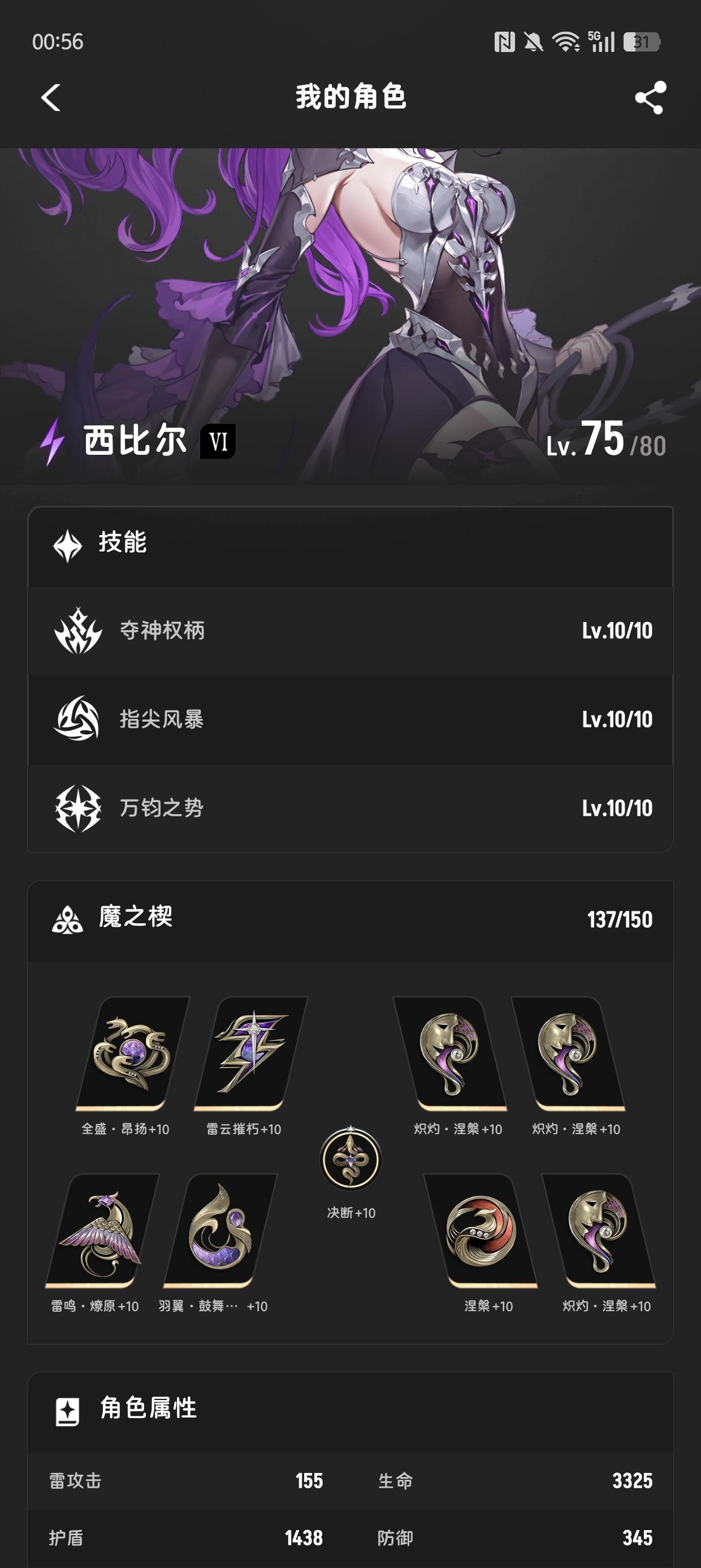Open the 指尖风暴 skill row
701x1568 pixels.
(x=350, y=720)
